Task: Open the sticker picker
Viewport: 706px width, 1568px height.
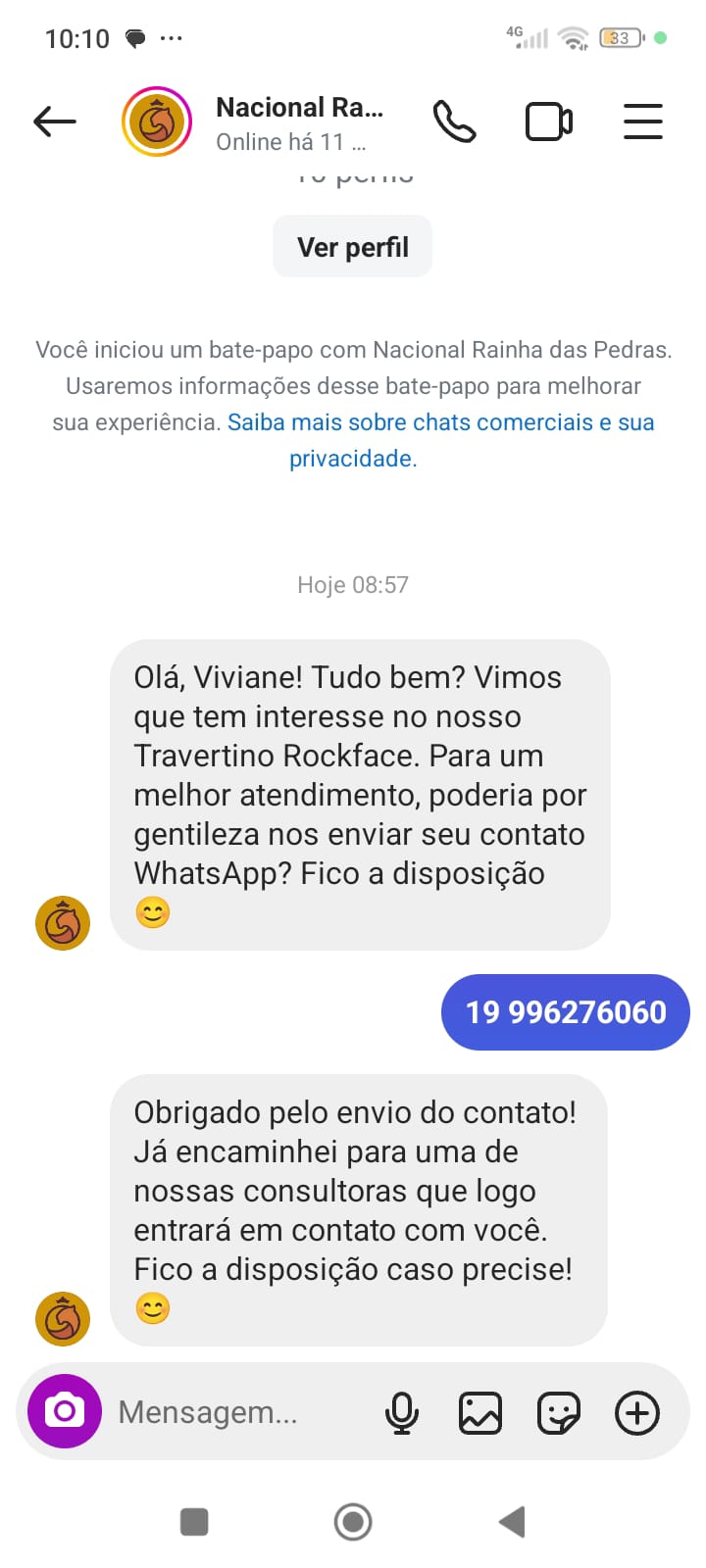Action: click(558, 1412)
